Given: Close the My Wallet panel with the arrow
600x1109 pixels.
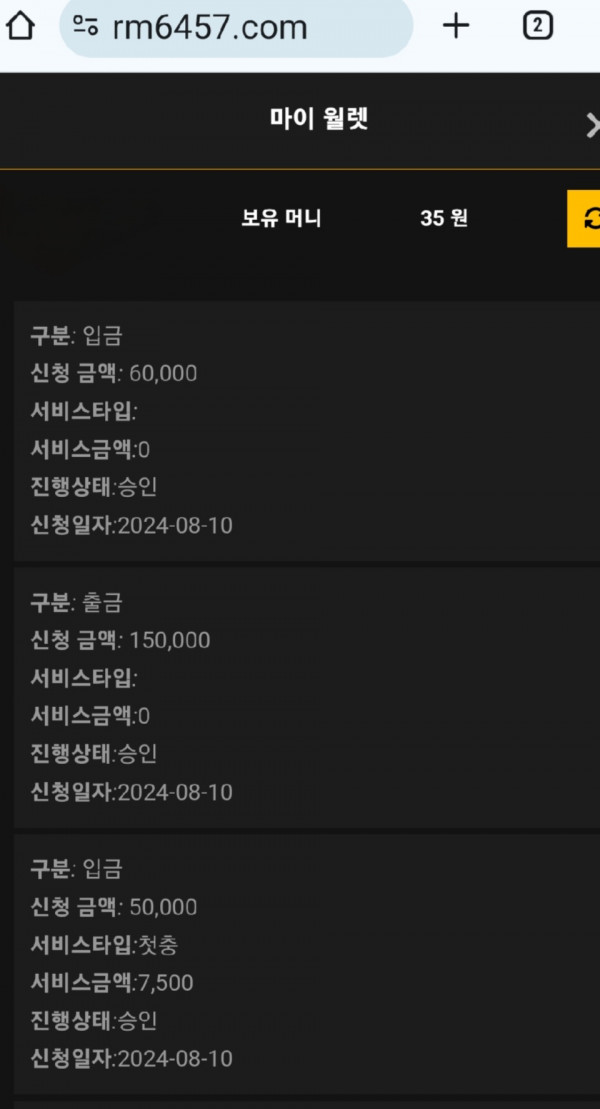Looking at the screenshot, I should (593, 126).
